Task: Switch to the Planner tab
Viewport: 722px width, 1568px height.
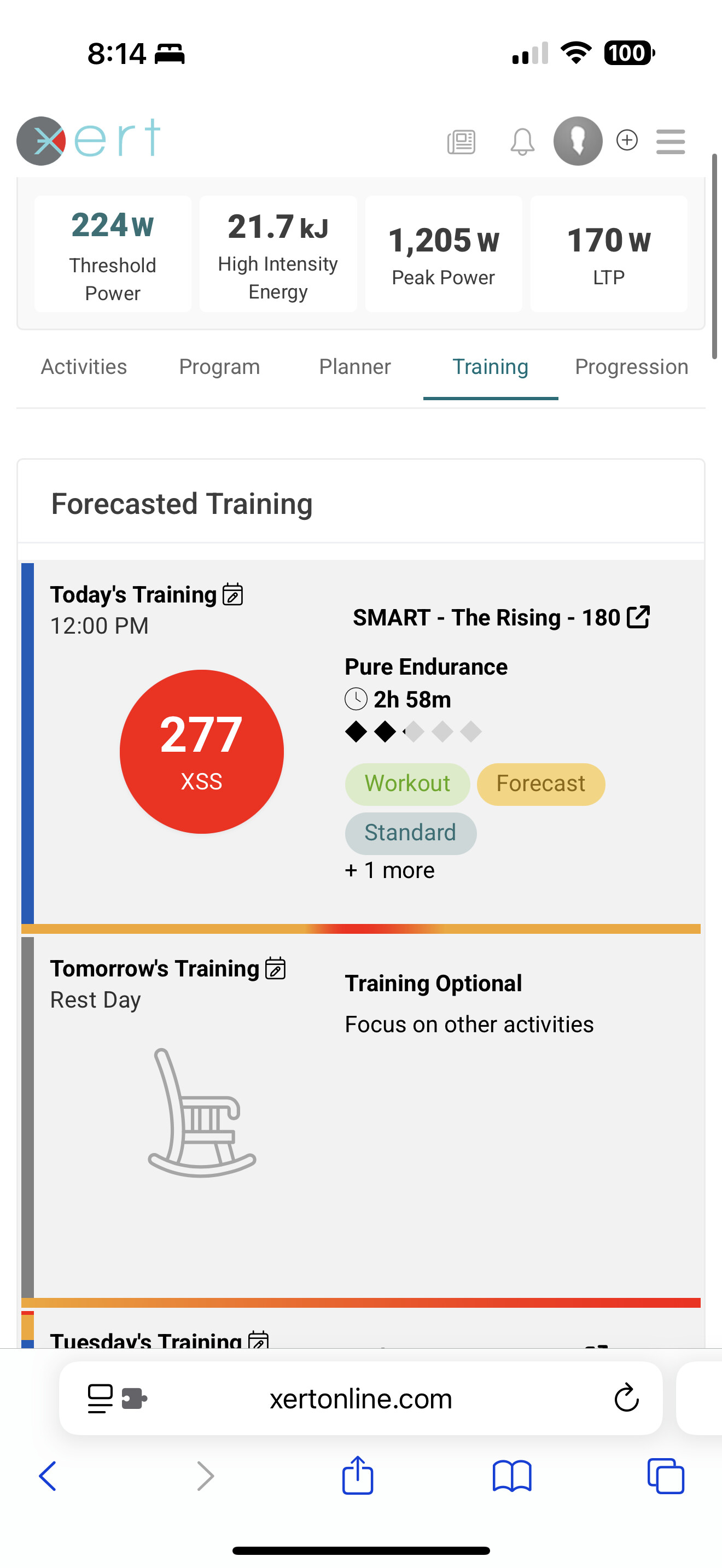Action: coord(355,366)
